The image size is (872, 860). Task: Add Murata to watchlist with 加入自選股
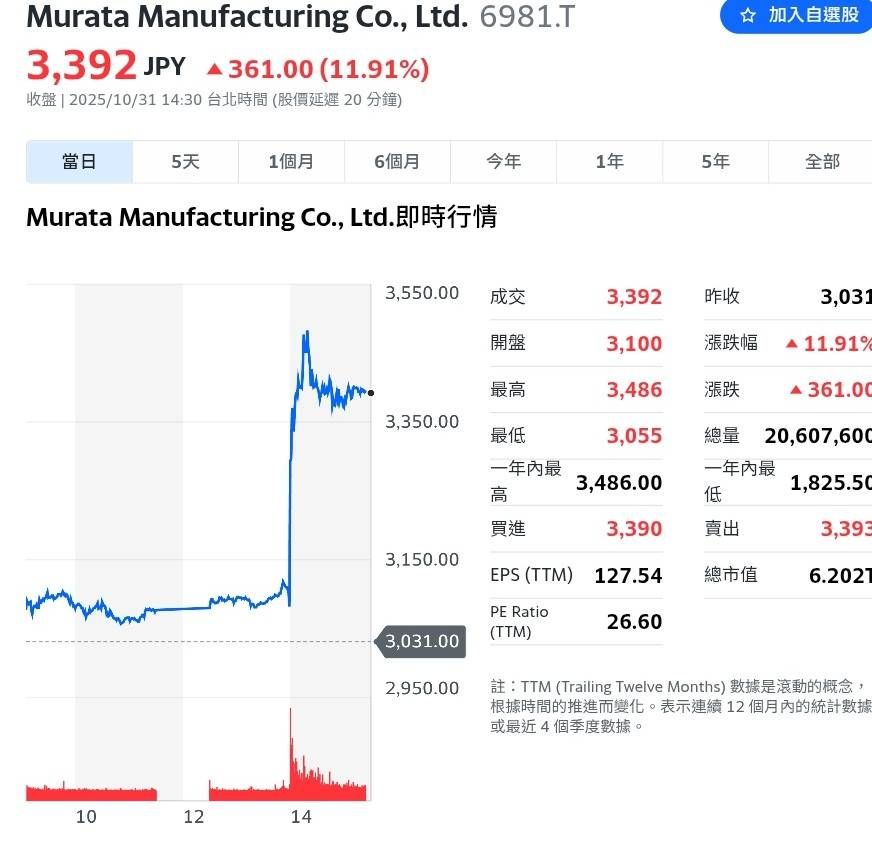[x=797, y=16]
